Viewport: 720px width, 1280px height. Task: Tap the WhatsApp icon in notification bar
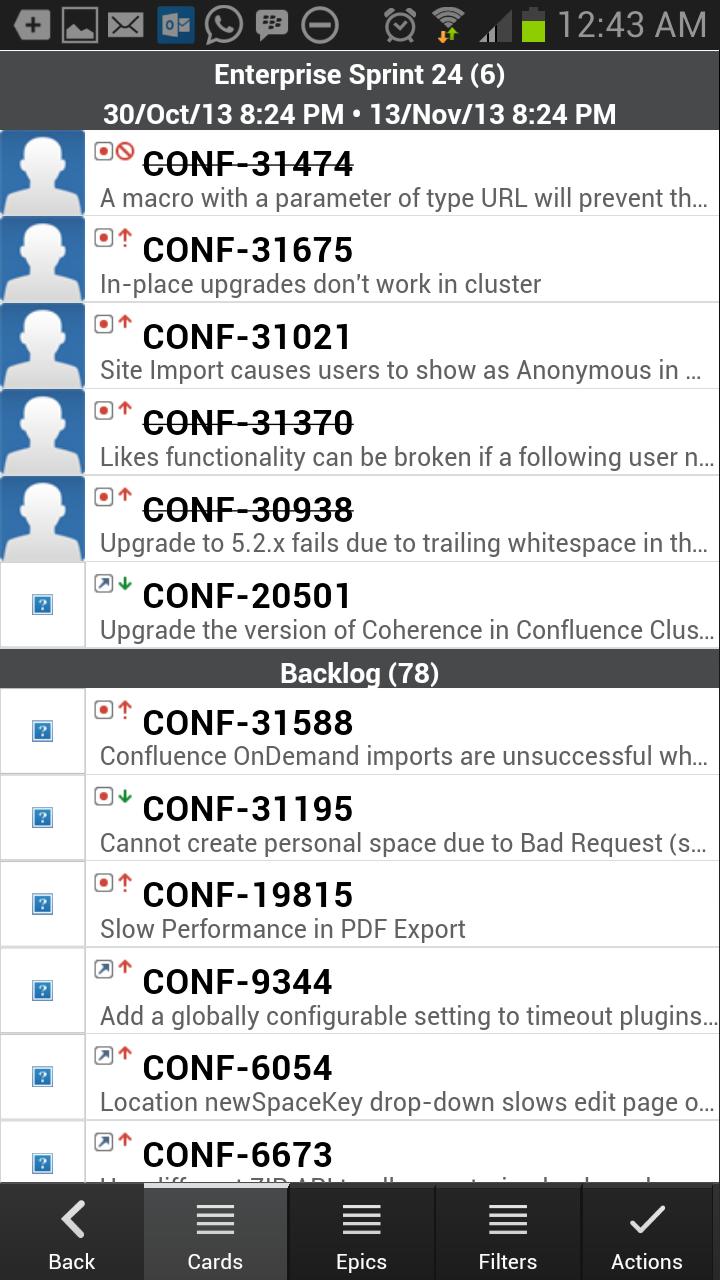point(222,22)
